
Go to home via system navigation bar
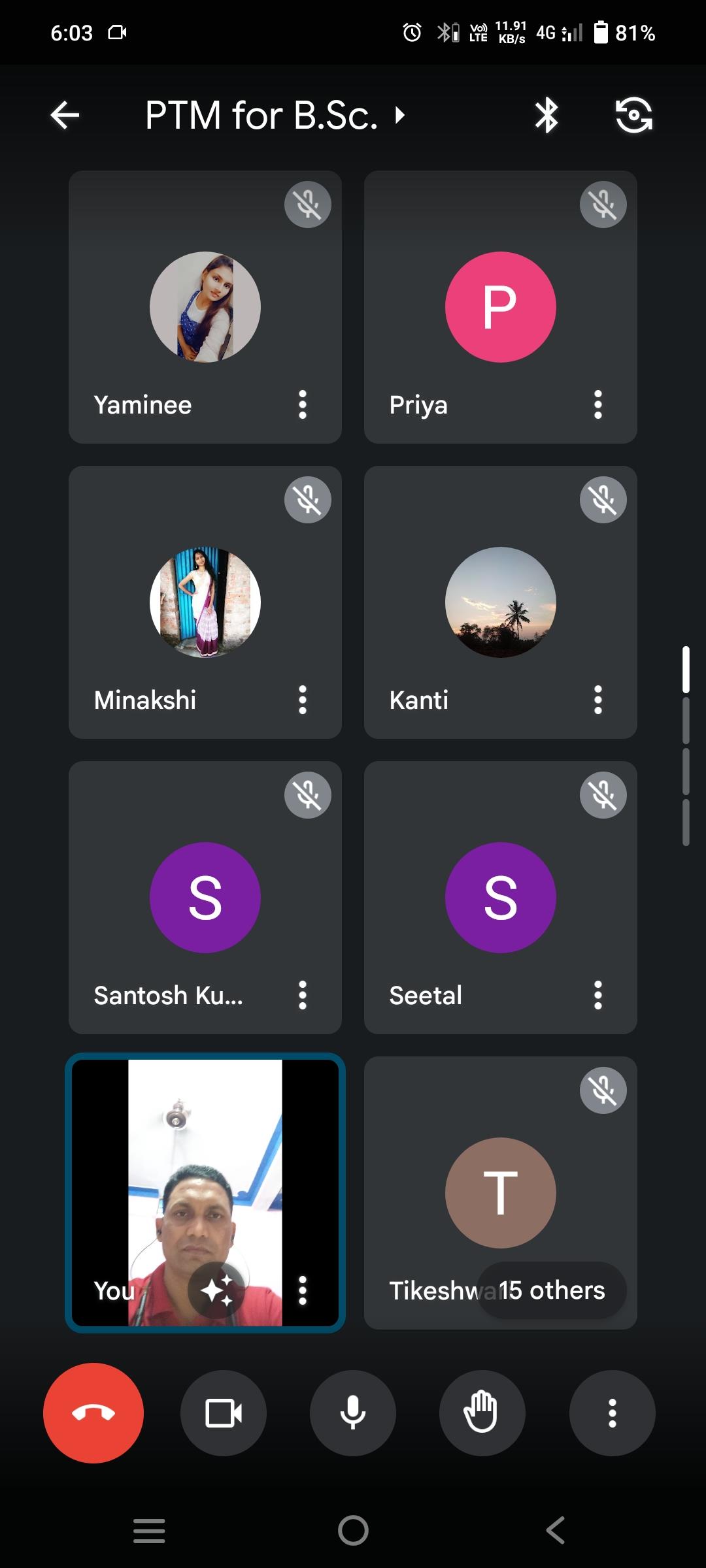[x=353, y=1530]
